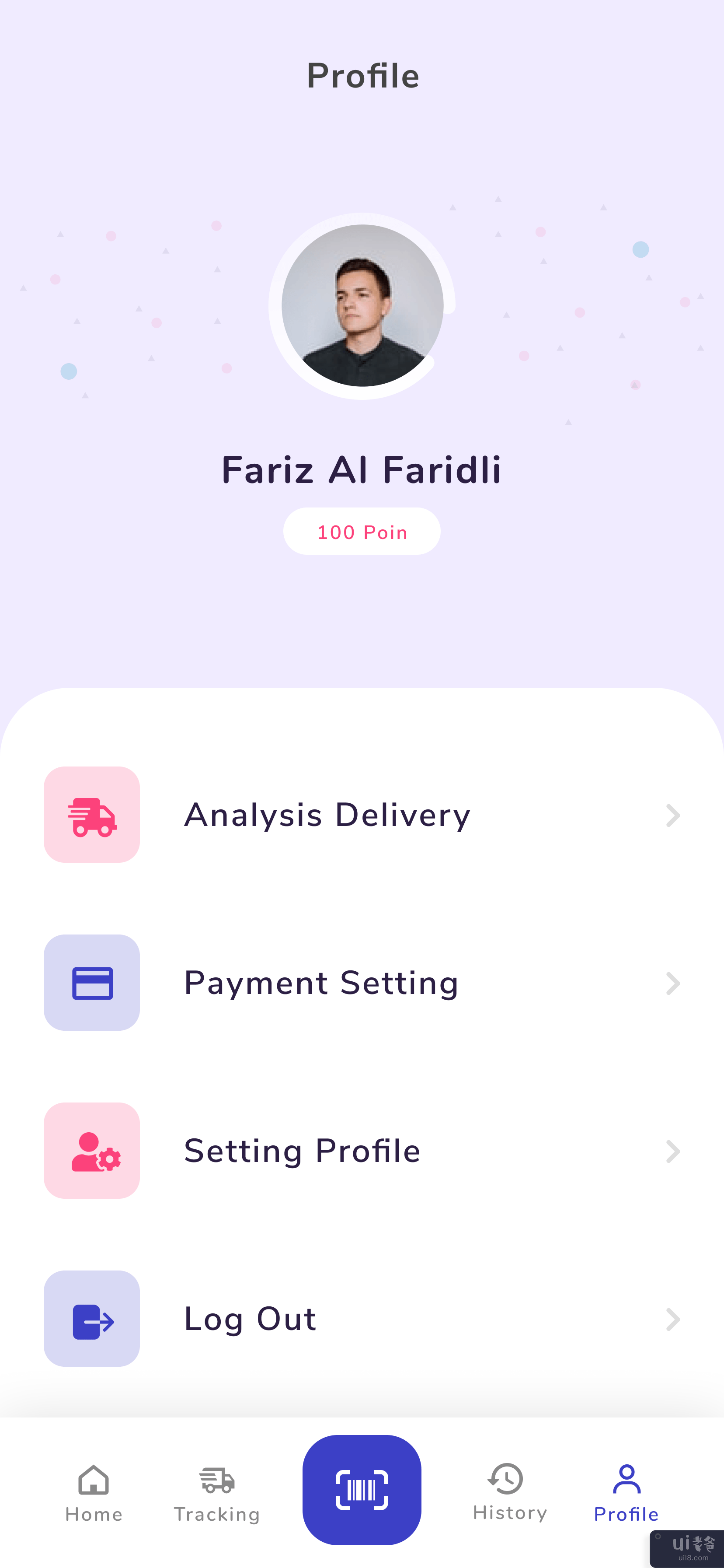724x1568 pixels.
Task: Open Analysis Delivery
Action: (362, 815)
